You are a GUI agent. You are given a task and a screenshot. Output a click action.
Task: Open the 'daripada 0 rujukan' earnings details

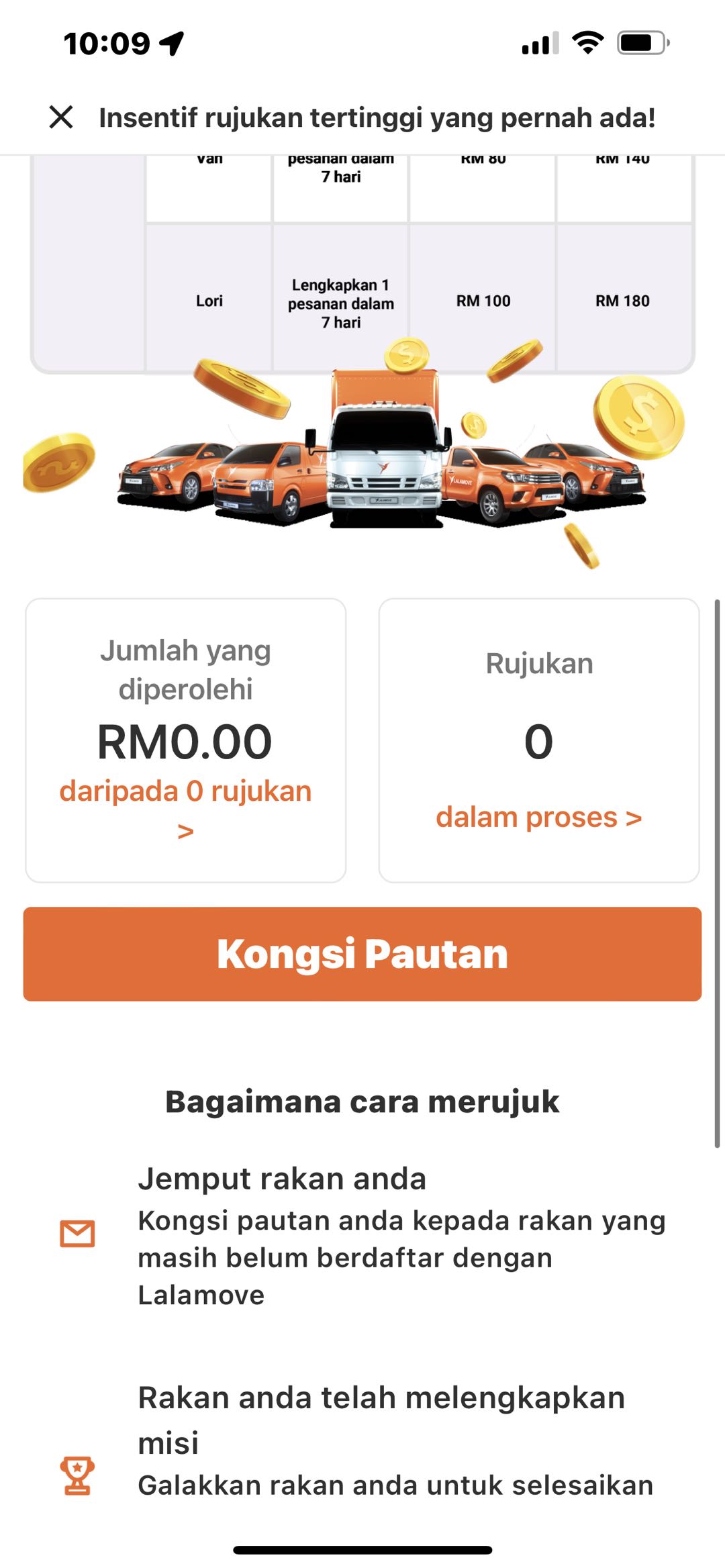tap(185, 793)
